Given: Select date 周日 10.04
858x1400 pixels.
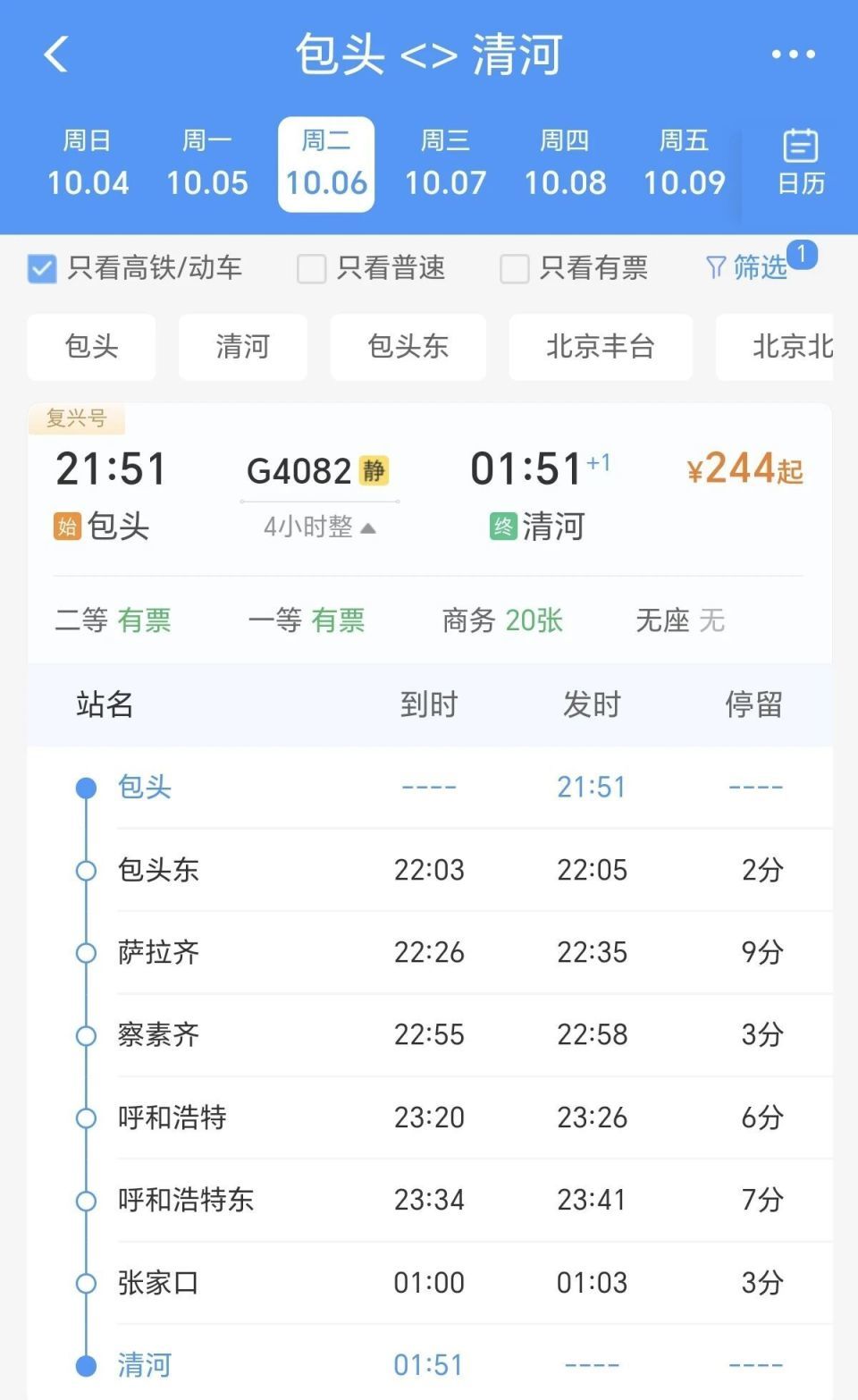Looking at the screenshot, I should [x=88, y=164].
